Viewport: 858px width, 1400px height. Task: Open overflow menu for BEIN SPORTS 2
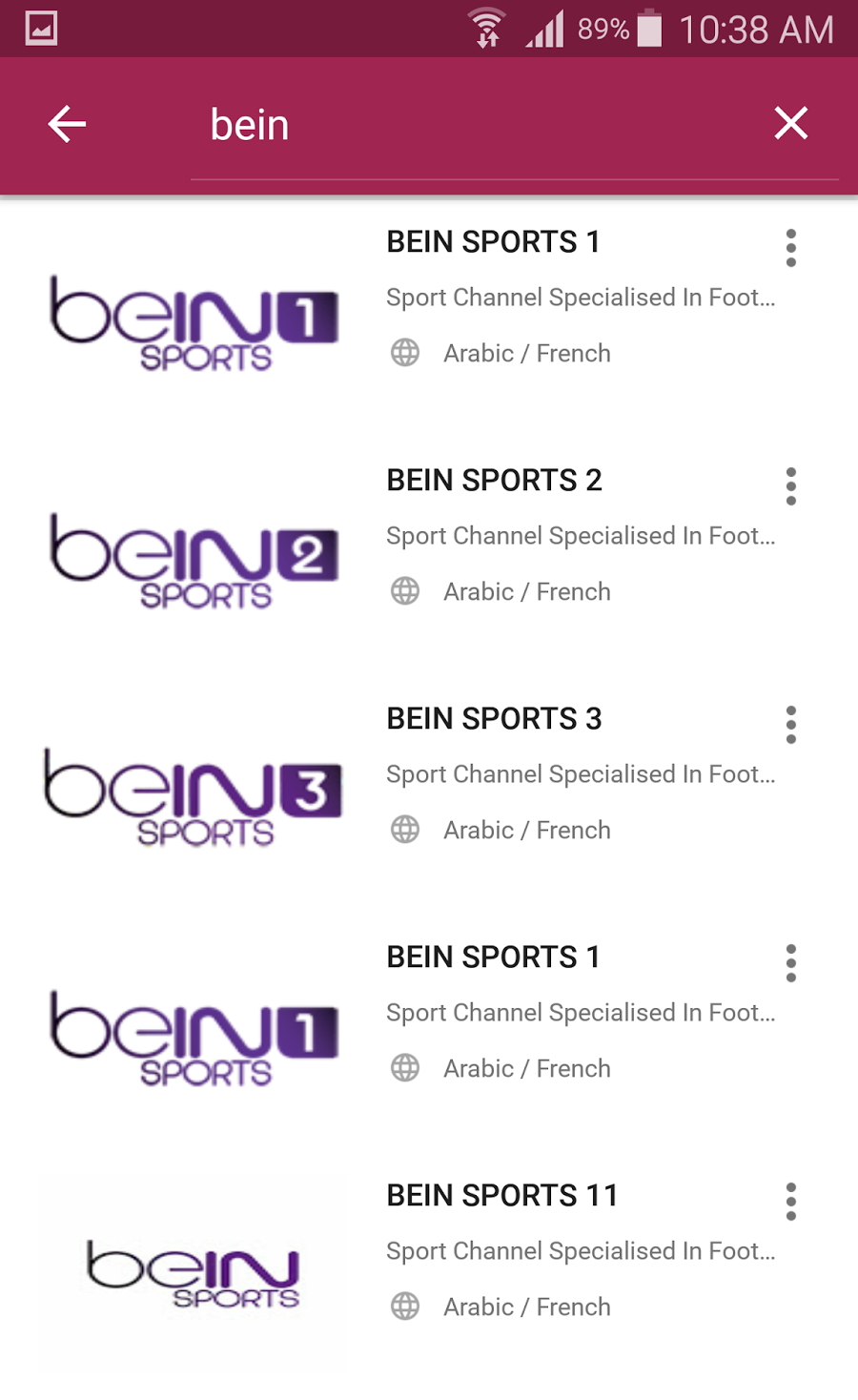click(790, 486)
